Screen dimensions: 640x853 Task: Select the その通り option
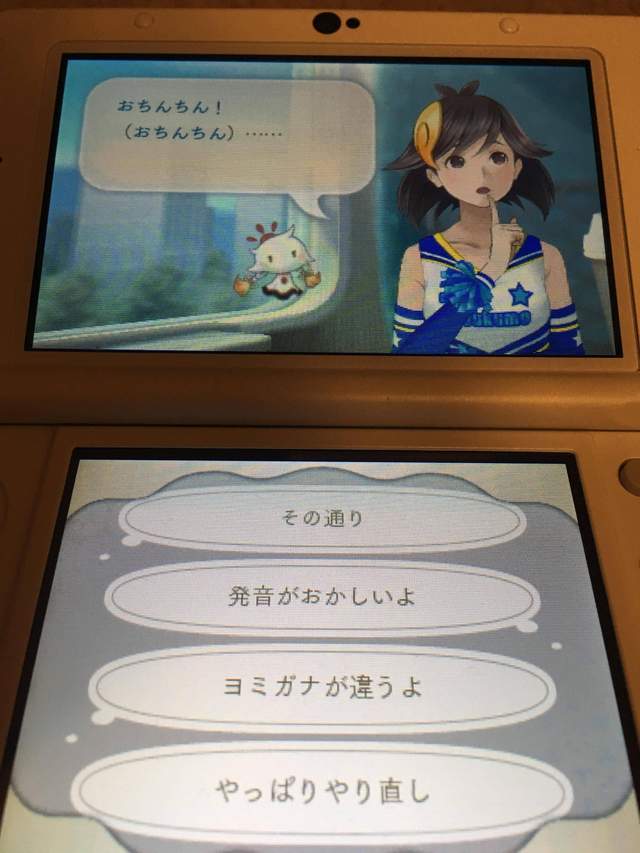pyautogui.click(x=321, y=518)
